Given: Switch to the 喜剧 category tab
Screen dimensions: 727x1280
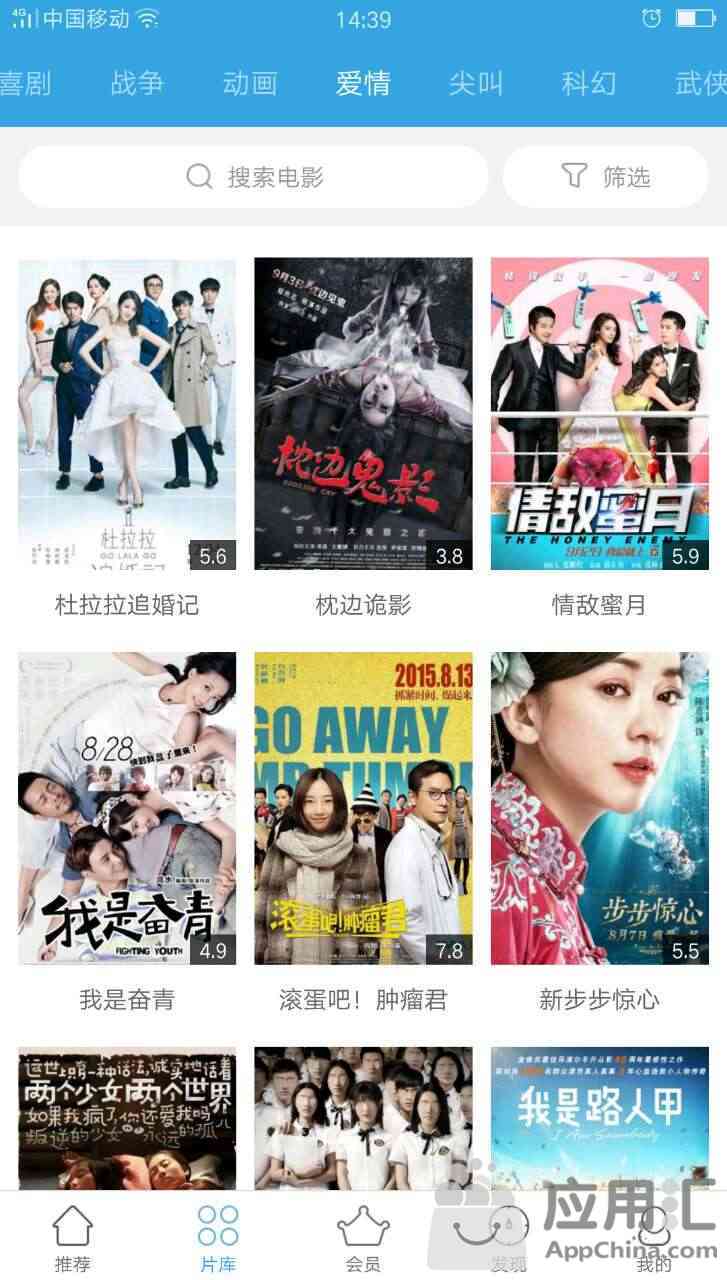Looking at the screenshot, I should point(24,83).
